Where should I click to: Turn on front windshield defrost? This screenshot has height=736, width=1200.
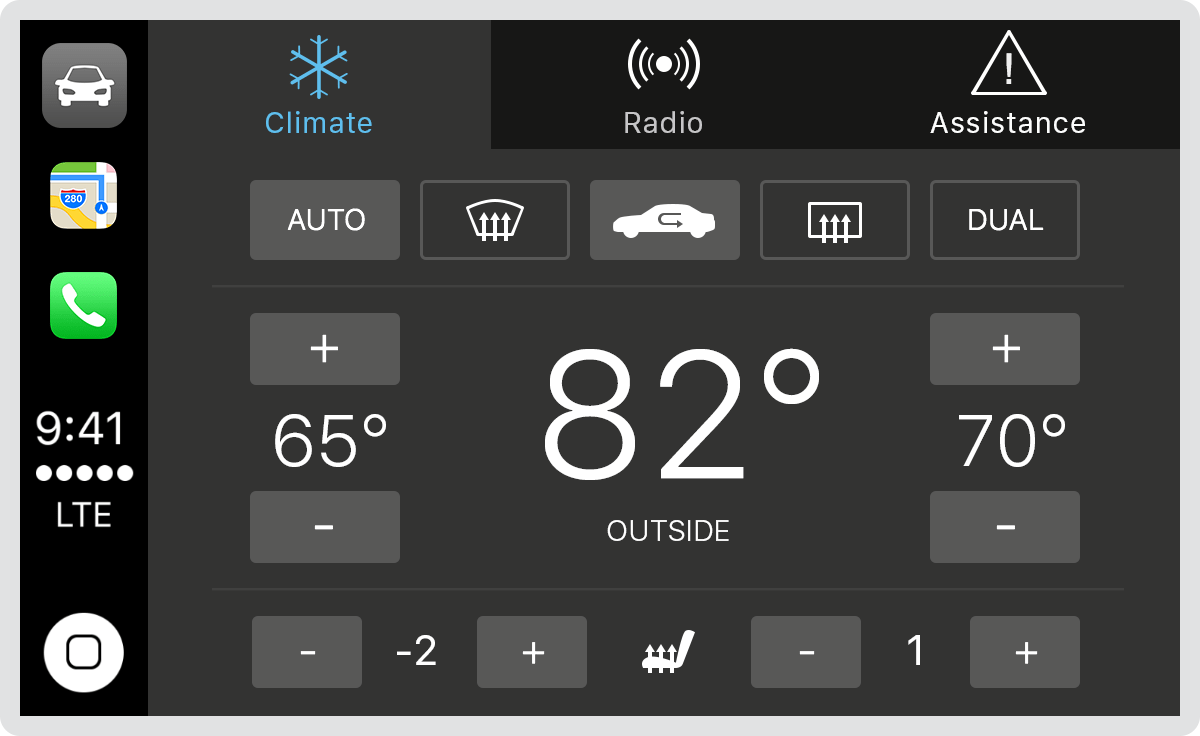point(495,220)
